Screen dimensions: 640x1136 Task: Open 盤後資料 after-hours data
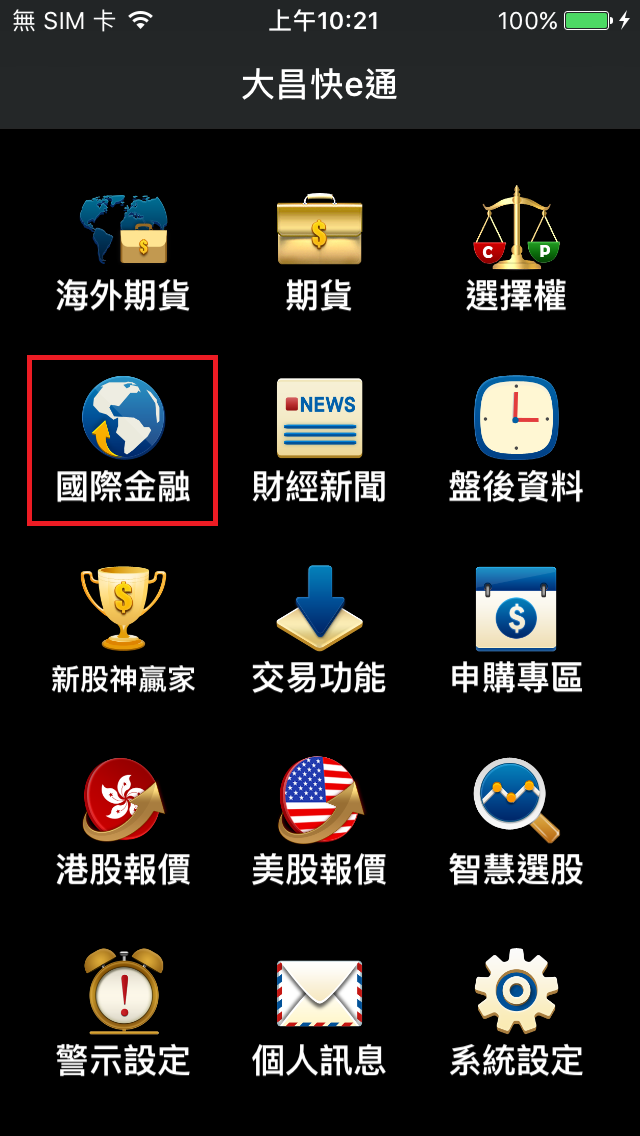click(516, 440)
